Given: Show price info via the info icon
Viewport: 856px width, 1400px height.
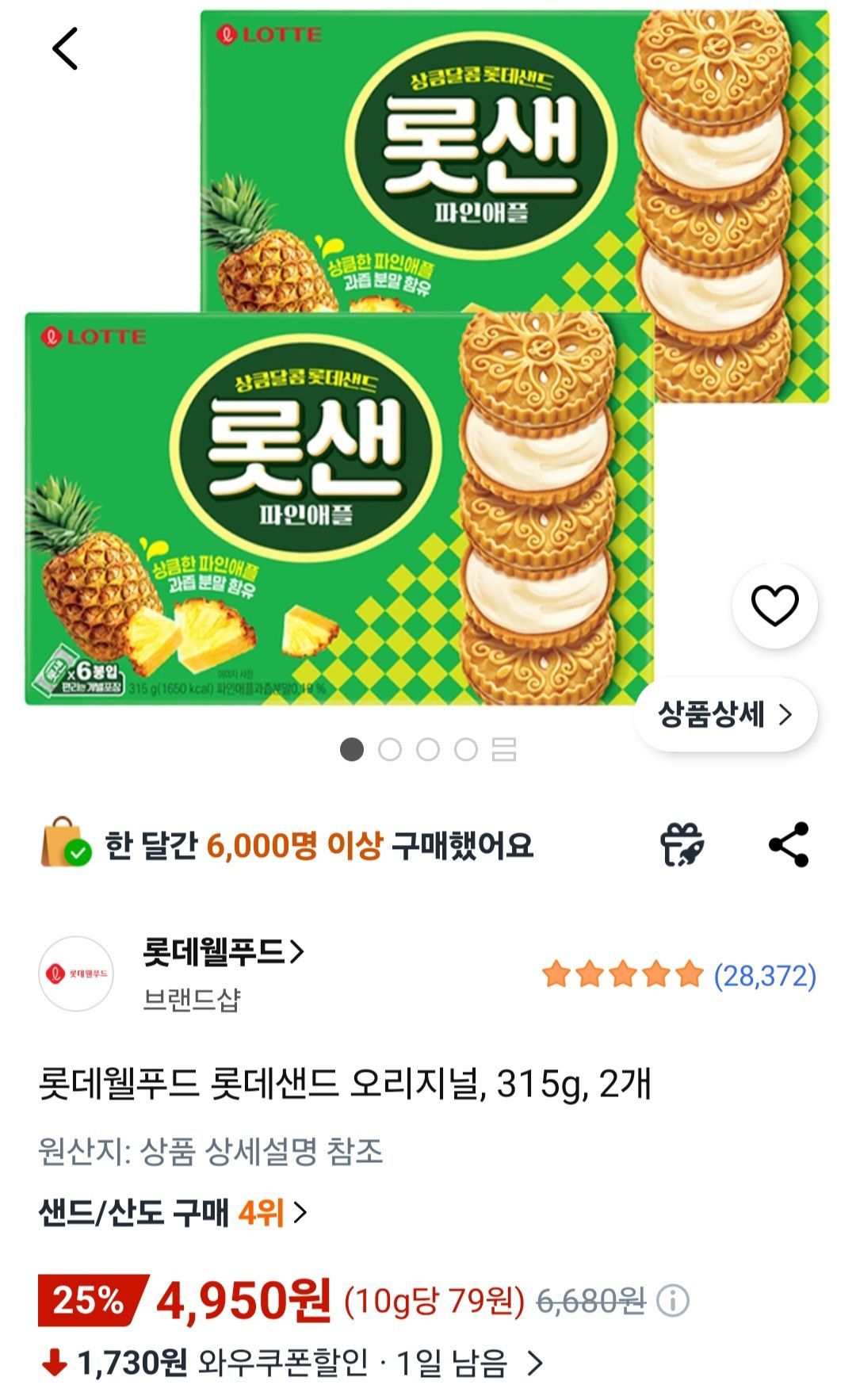Looking at the screenshot, I should tap(673, 1301).
